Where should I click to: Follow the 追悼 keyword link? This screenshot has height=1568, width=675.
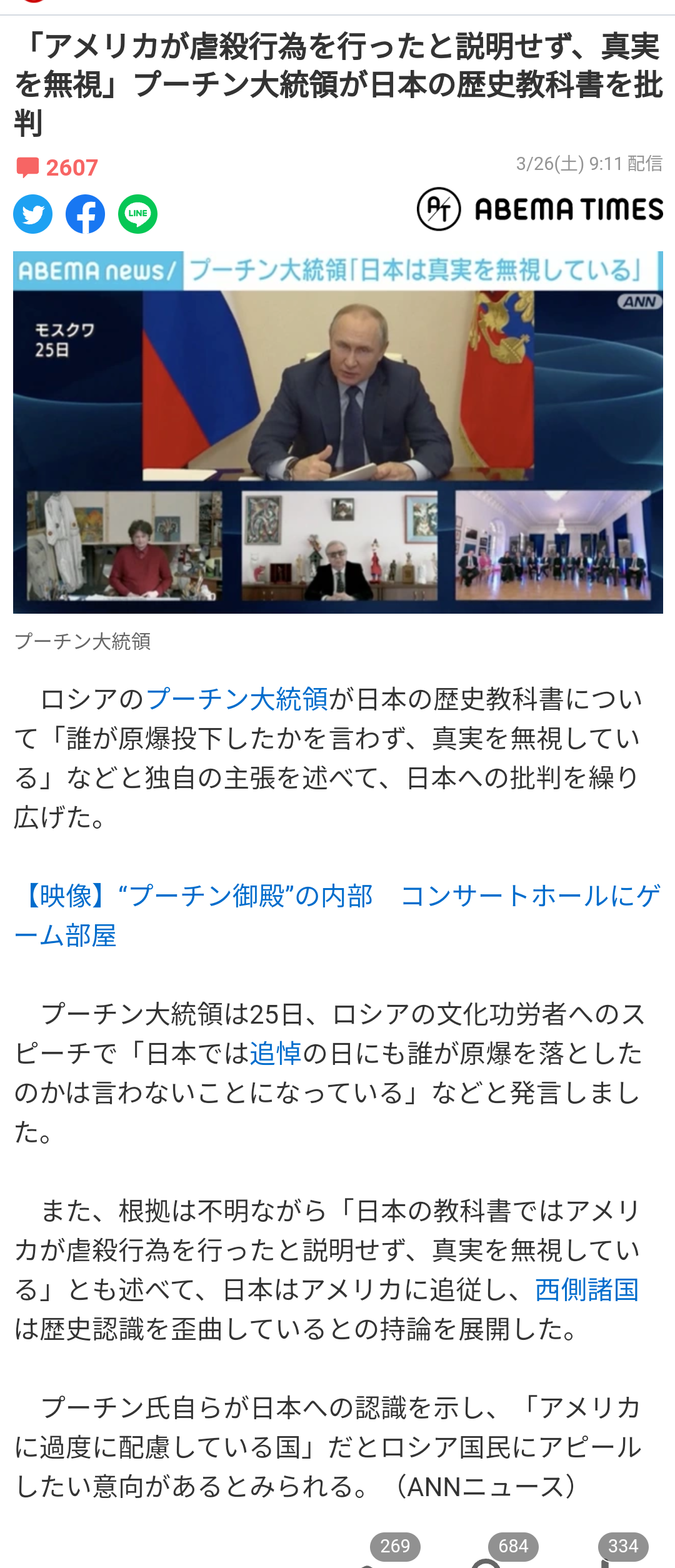[x=276, y=1053]
